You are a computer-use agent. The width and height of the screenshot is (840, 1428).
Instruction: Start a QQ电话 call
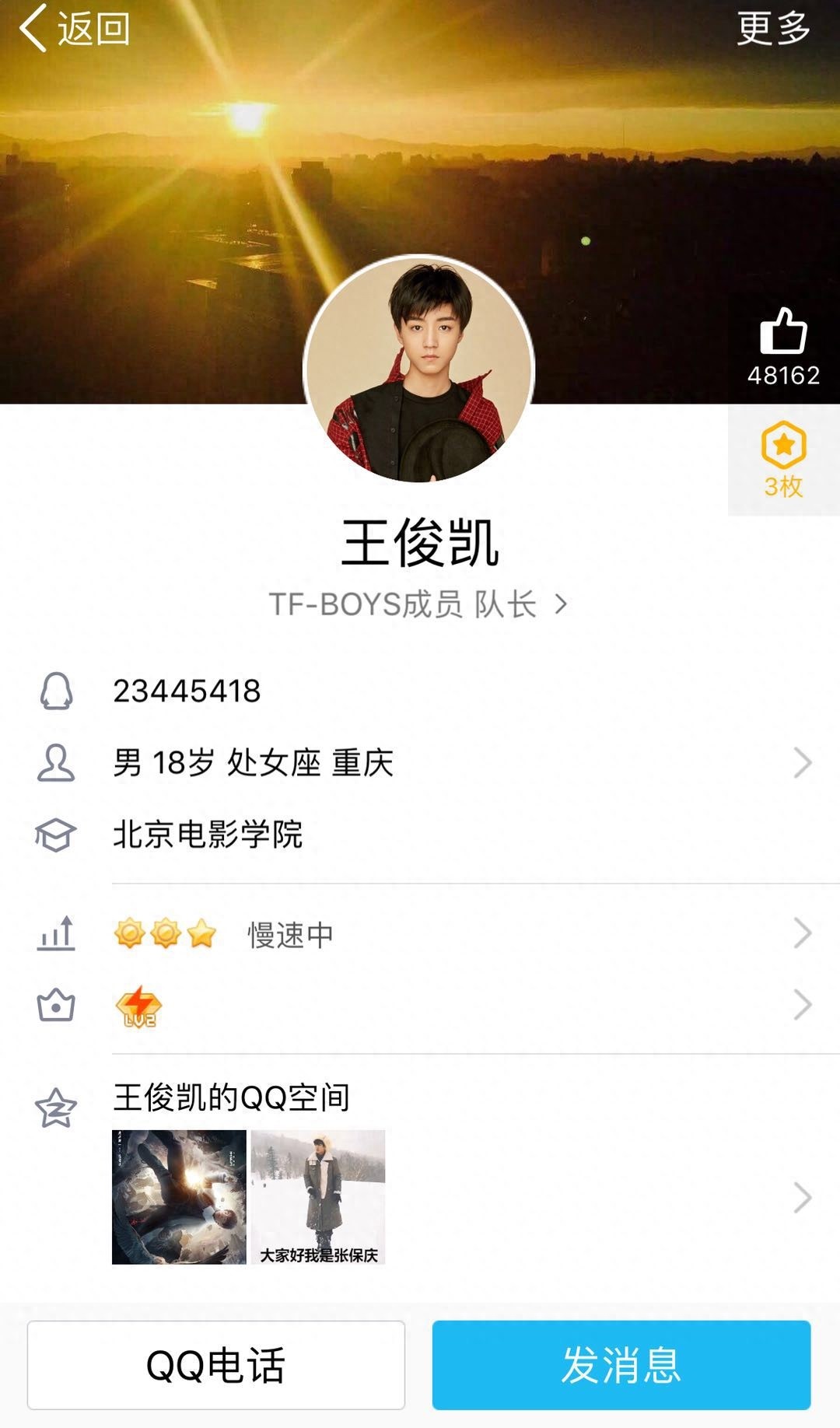tap(216, 1365)
